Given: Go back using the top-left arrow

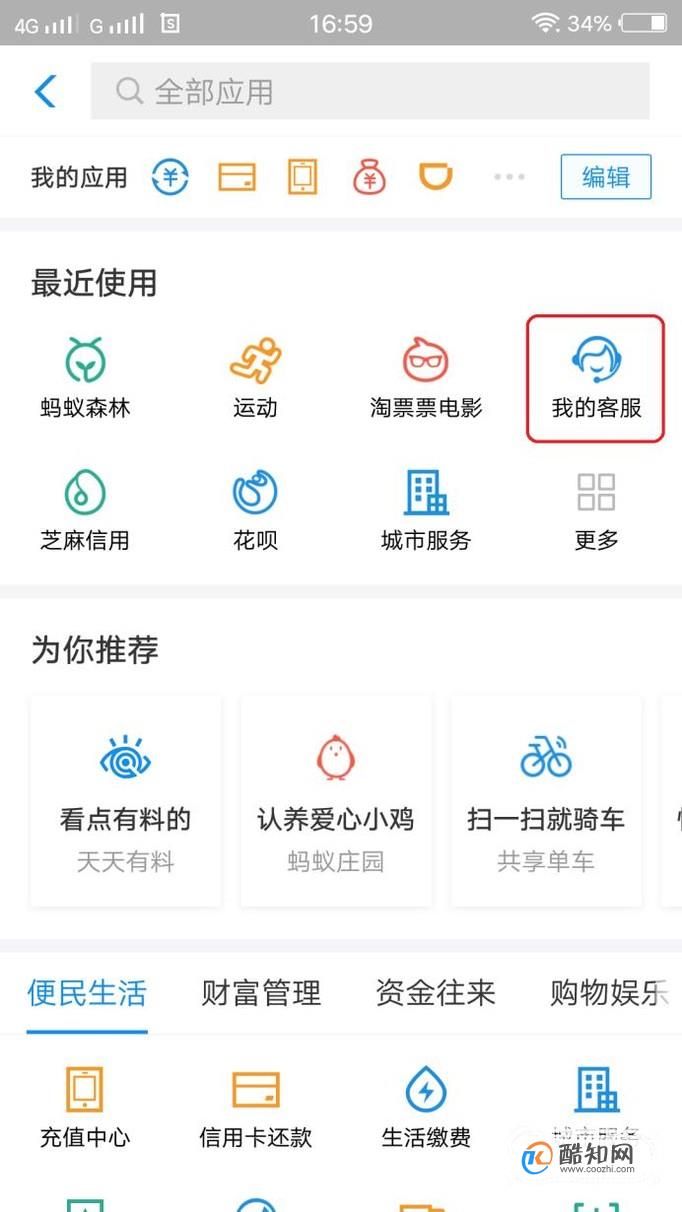Looking at the screenshot, I should [x=45, y=91].
